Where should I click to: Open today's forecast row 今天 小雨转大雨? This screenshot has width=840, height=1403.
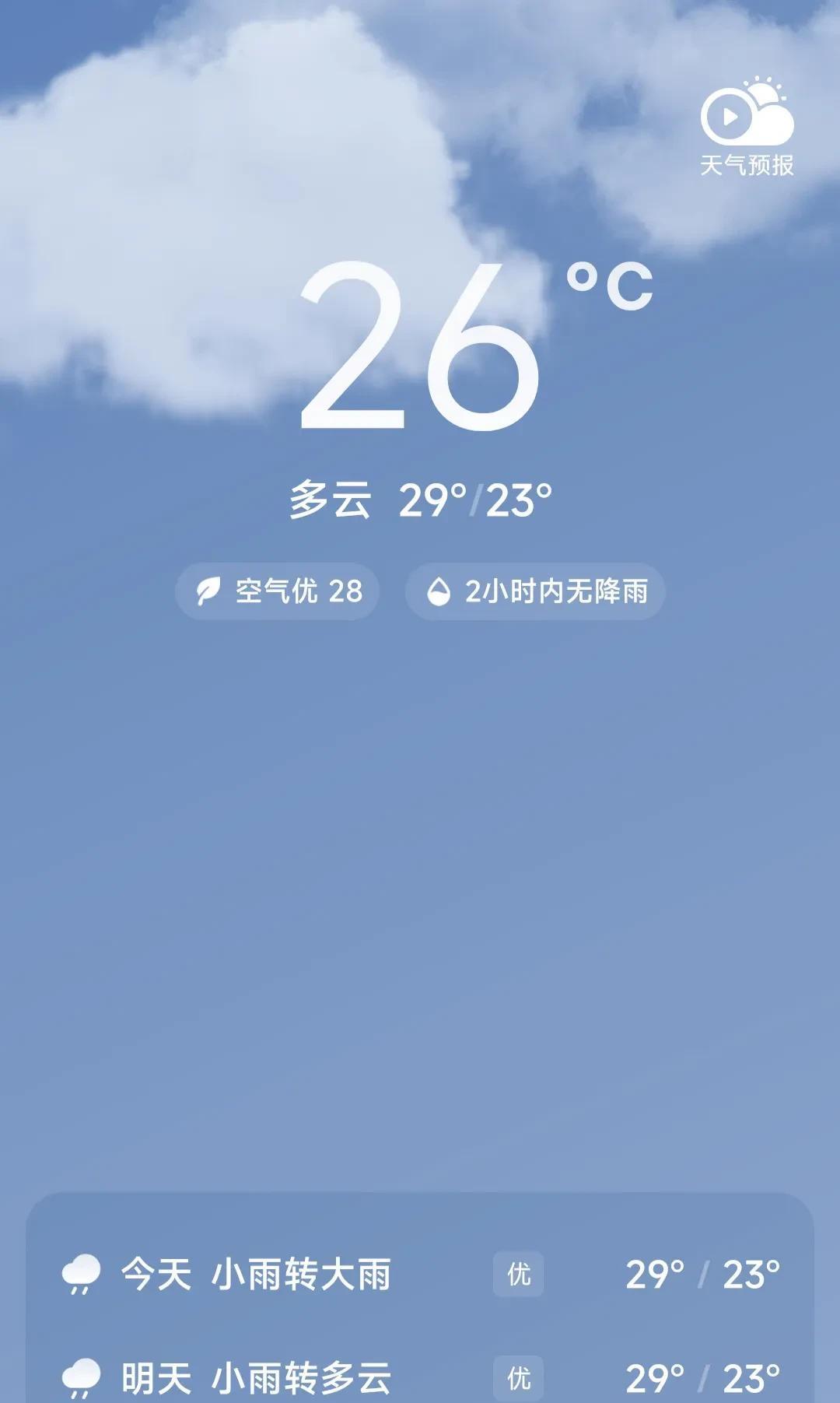click(x=420, y=1275)
